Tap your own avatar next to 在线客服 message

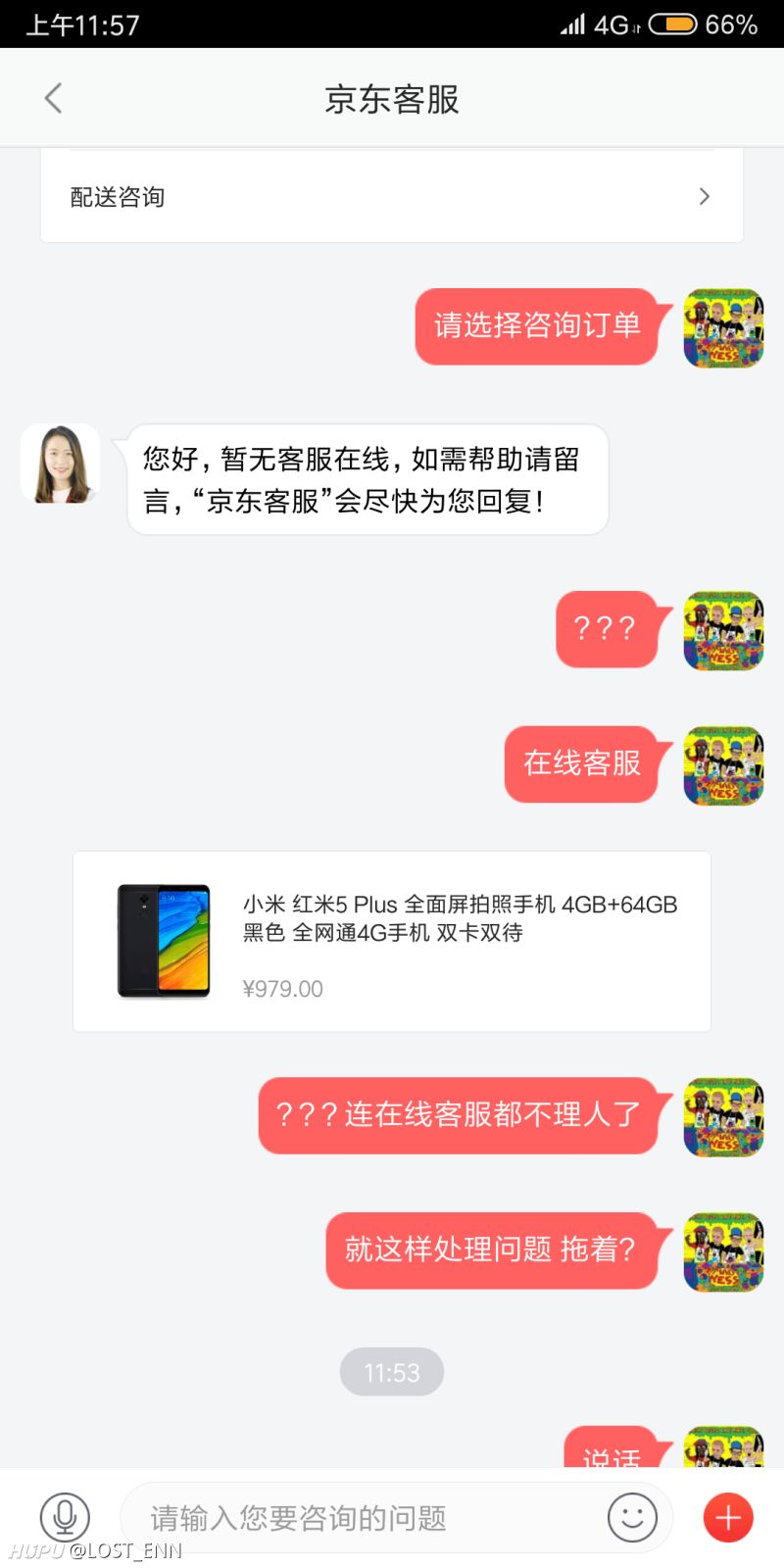(x=723, y=765)
